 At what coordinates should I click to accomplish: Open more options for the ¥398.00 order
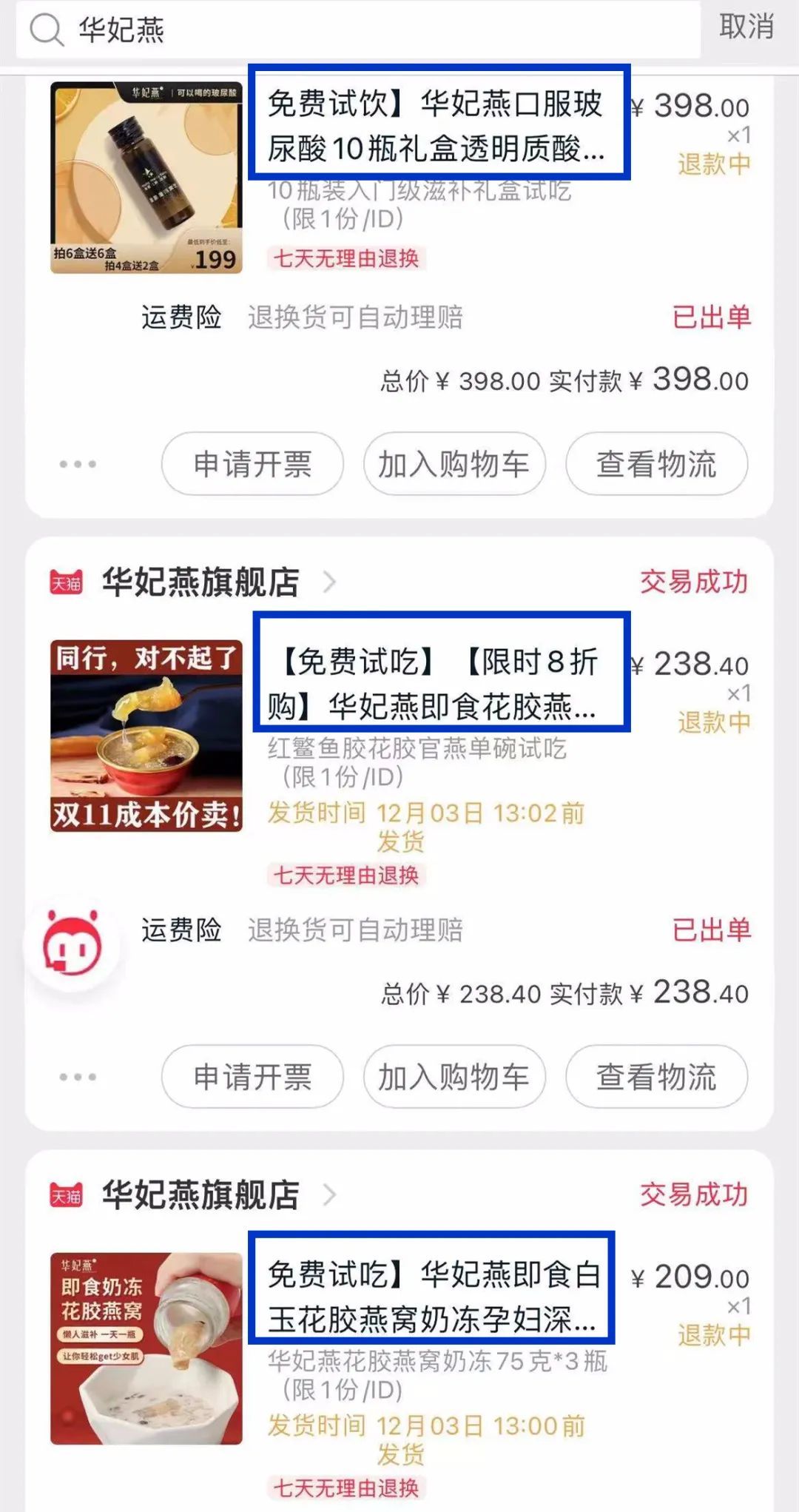coord(78,464)
